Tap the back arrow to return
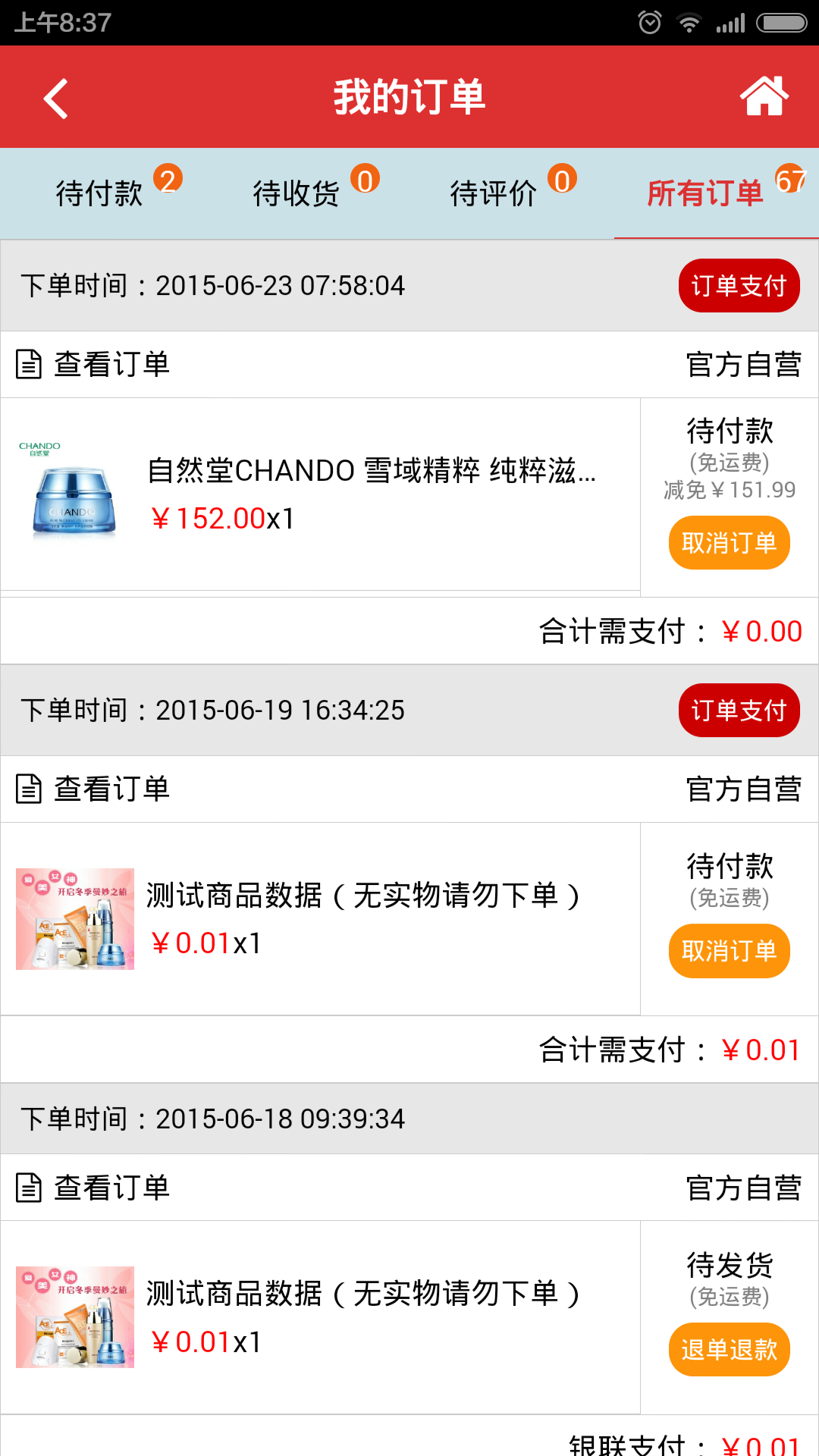Image resolution: width=819 pixels, height=1456 pixels. coord(54,97)
